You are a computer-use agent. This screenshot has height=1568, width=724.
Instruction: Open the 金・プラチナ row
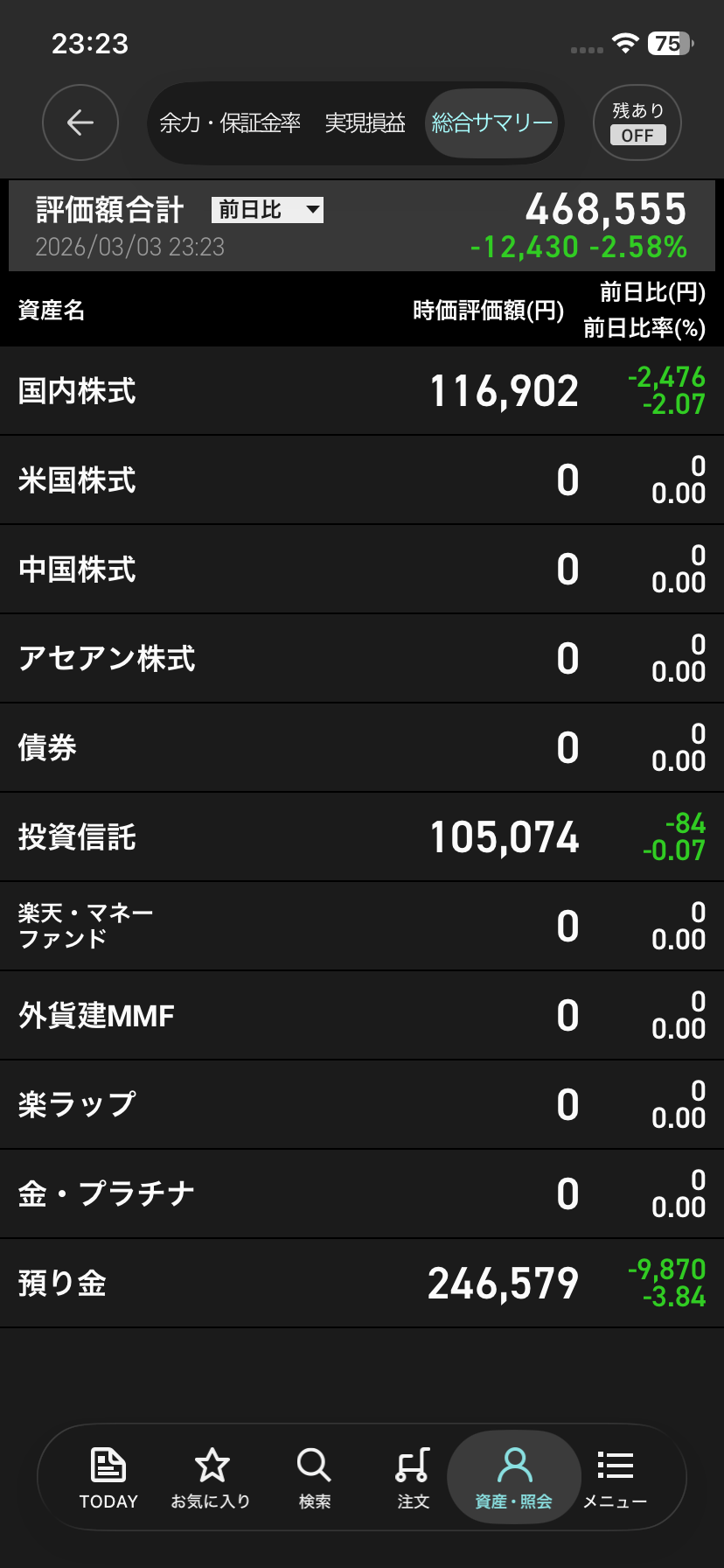click(362, 1194)
